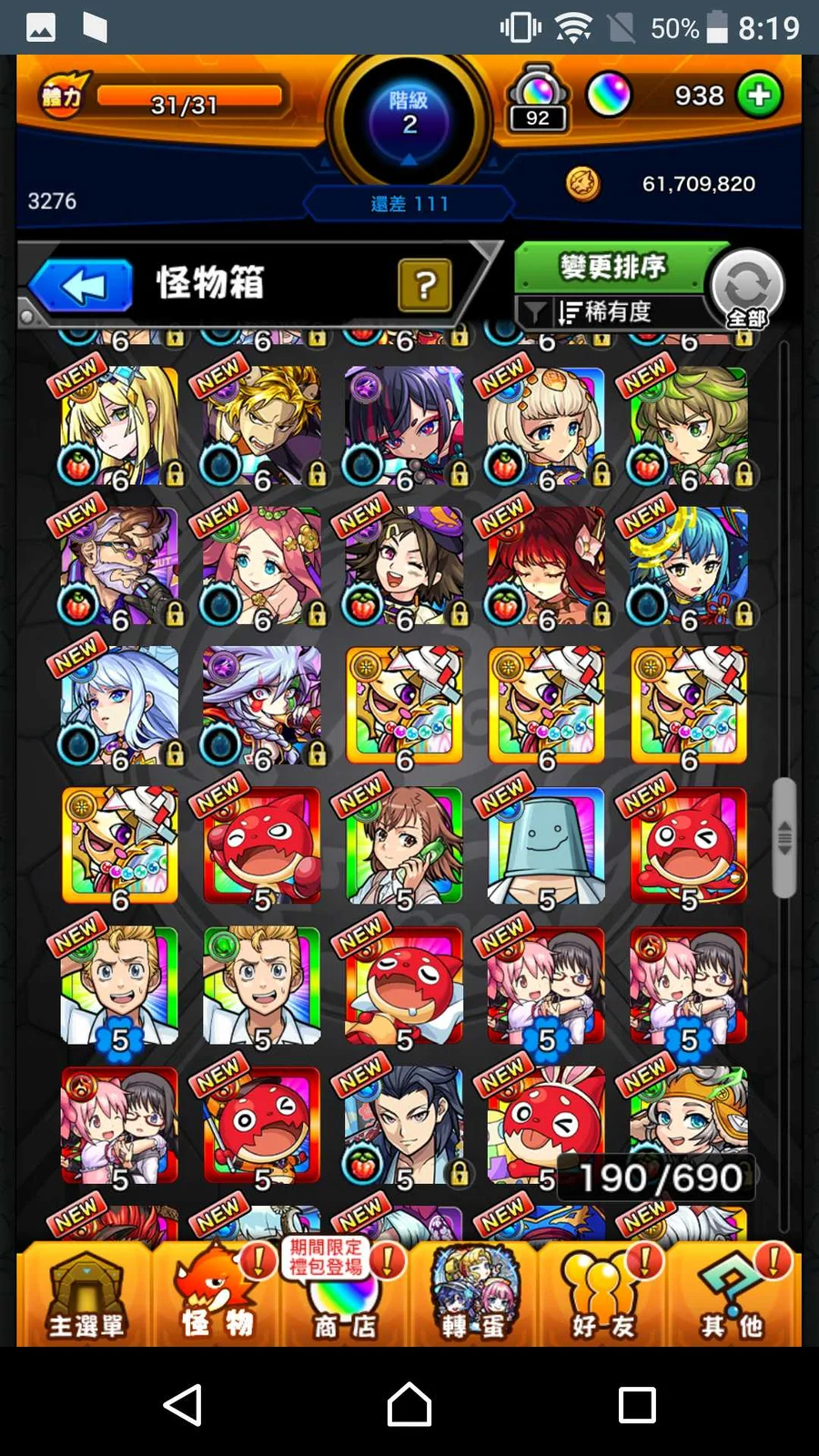This screenshot has height=1456, width=819.
Task: Open the 主選單 main menu tab
Action: pyautogui.click(x=86, y=1297)
